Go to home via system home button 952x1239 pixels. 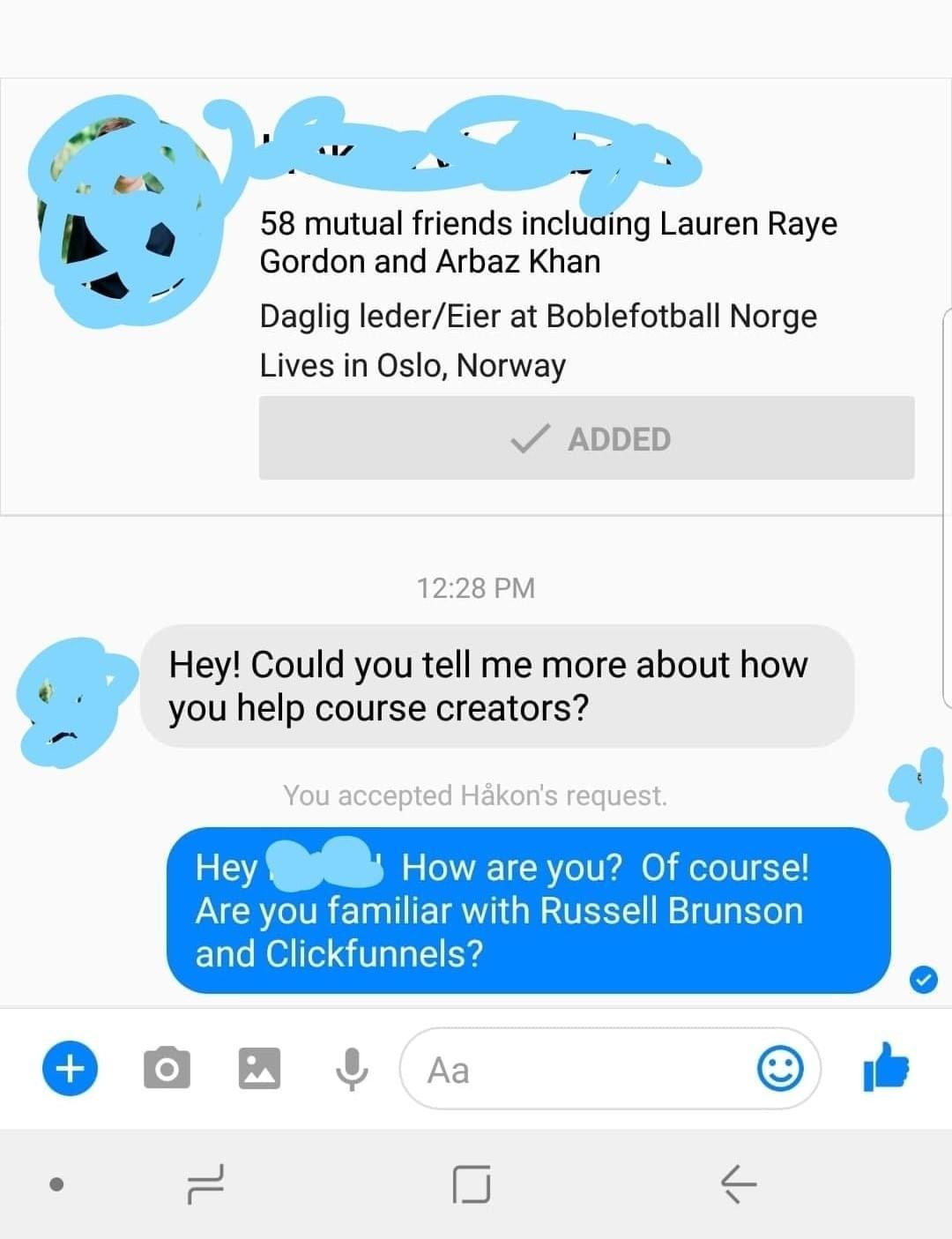pyautogui.click(x=472, y=1183)
